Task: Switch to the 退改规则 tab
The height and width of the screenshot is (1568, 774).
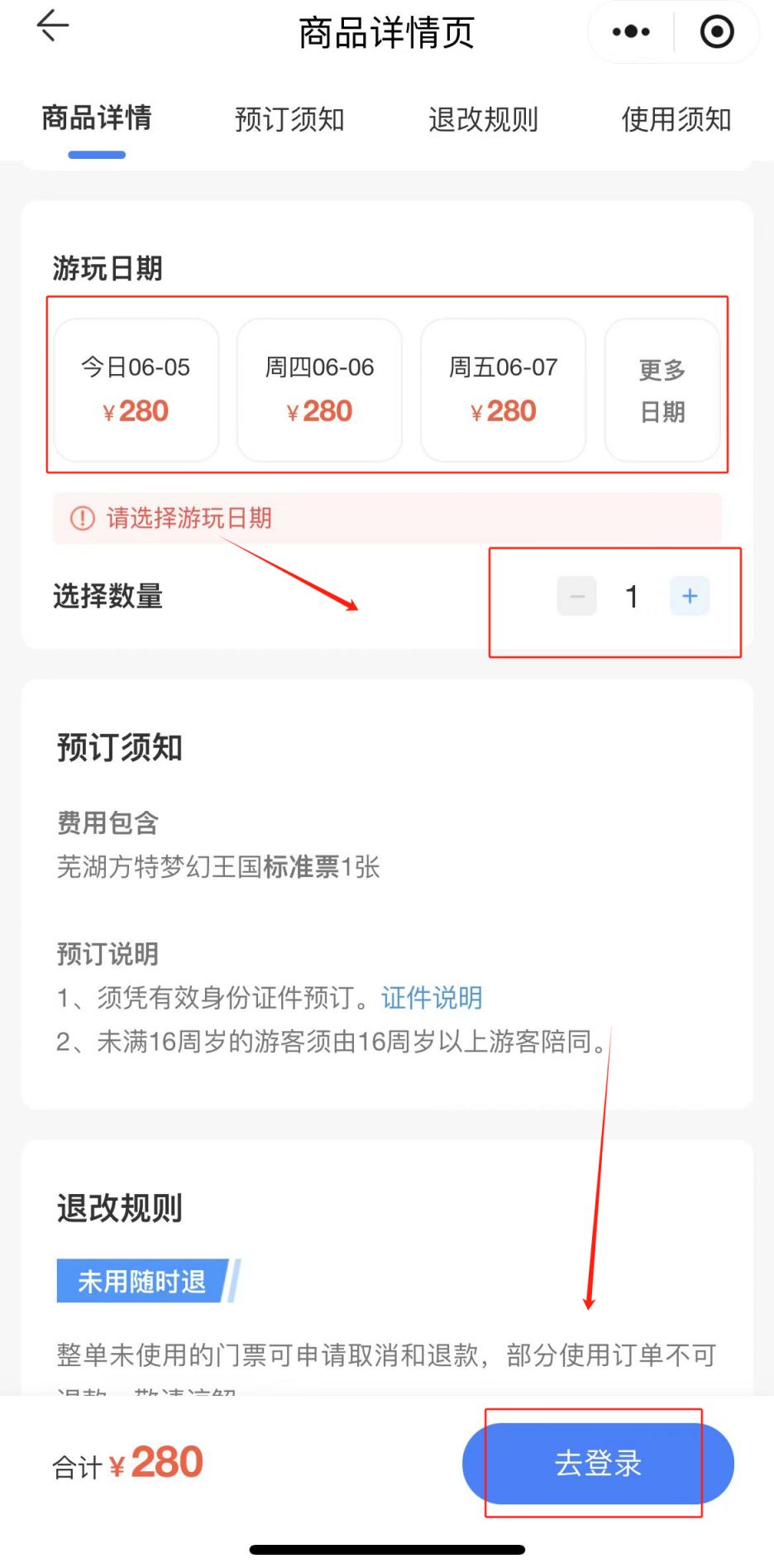Action: click(483, 119)
